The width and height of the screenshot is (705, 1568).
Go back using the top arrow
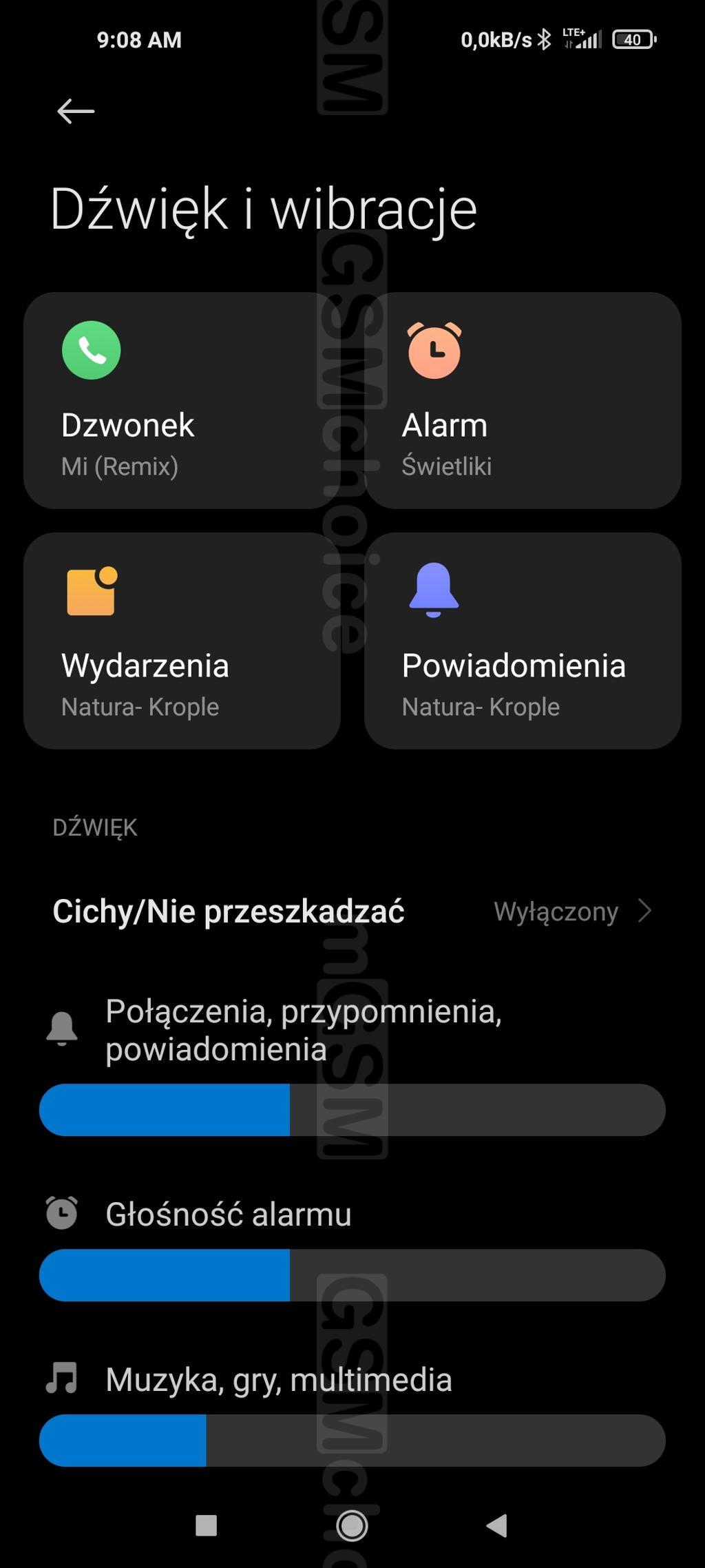point(75,111)
